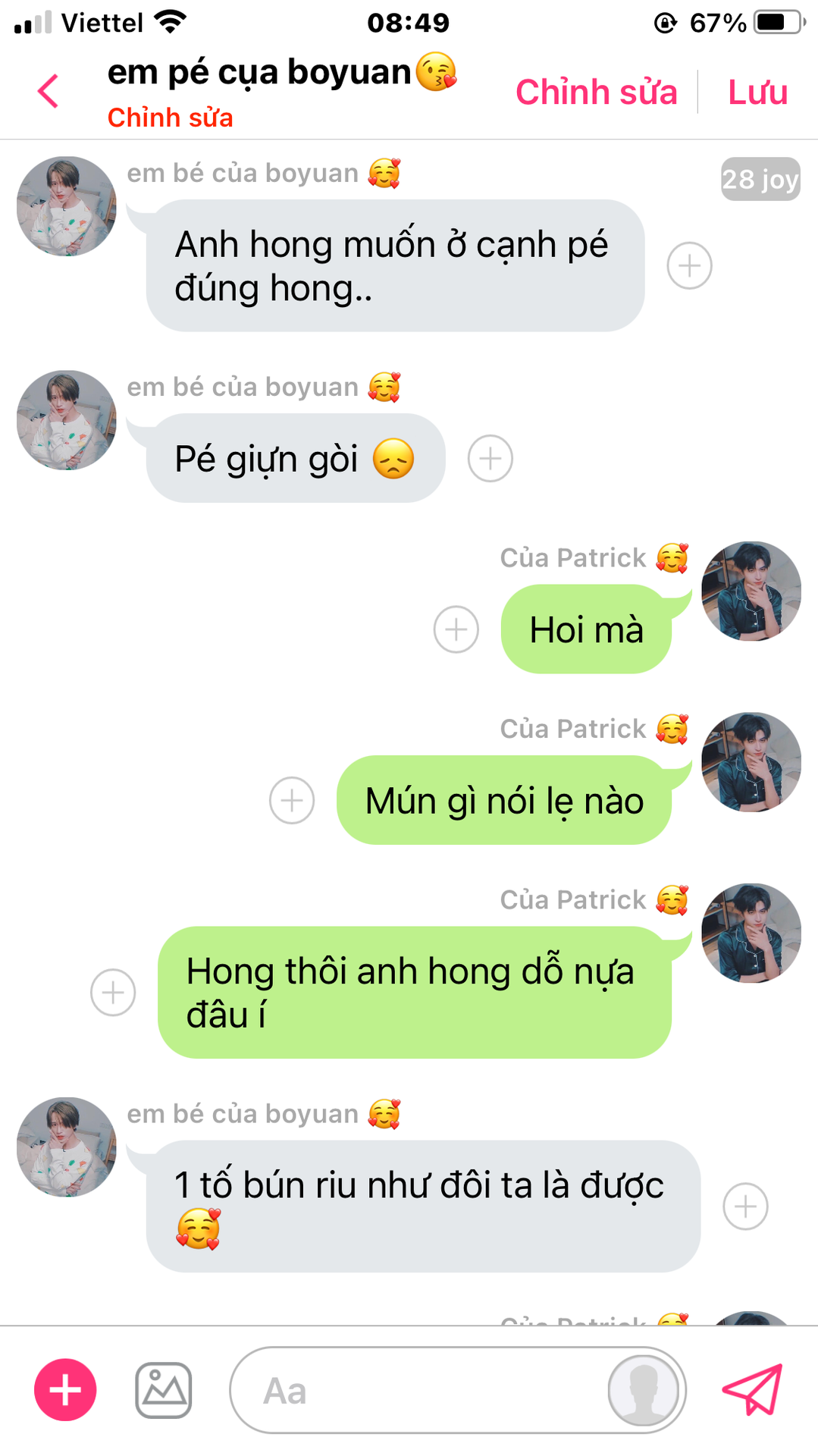Image resolution: width=818 pixels, height=1456 pixels.
Task: Attach a picture from the gallery
Action: (x=163, y=1390)
